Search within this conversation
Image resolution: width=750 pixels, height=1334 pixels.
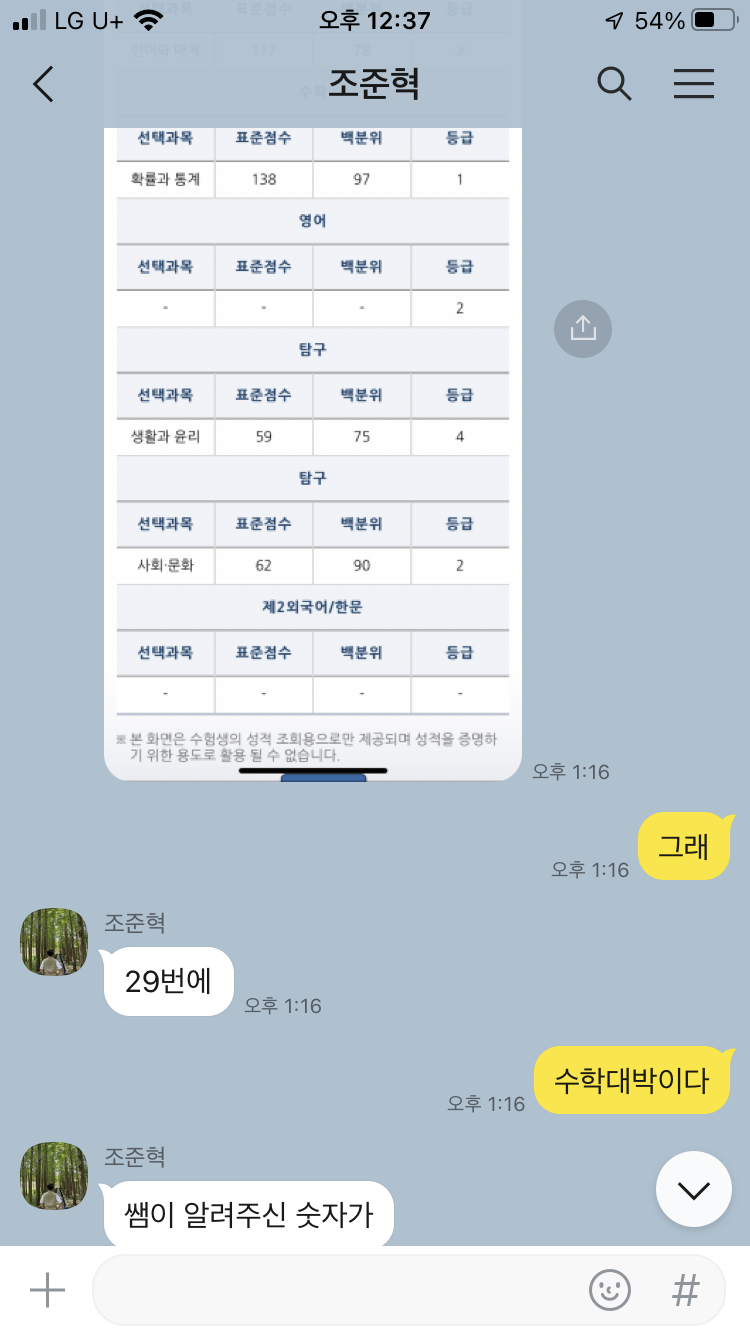(x=614, y=85)
